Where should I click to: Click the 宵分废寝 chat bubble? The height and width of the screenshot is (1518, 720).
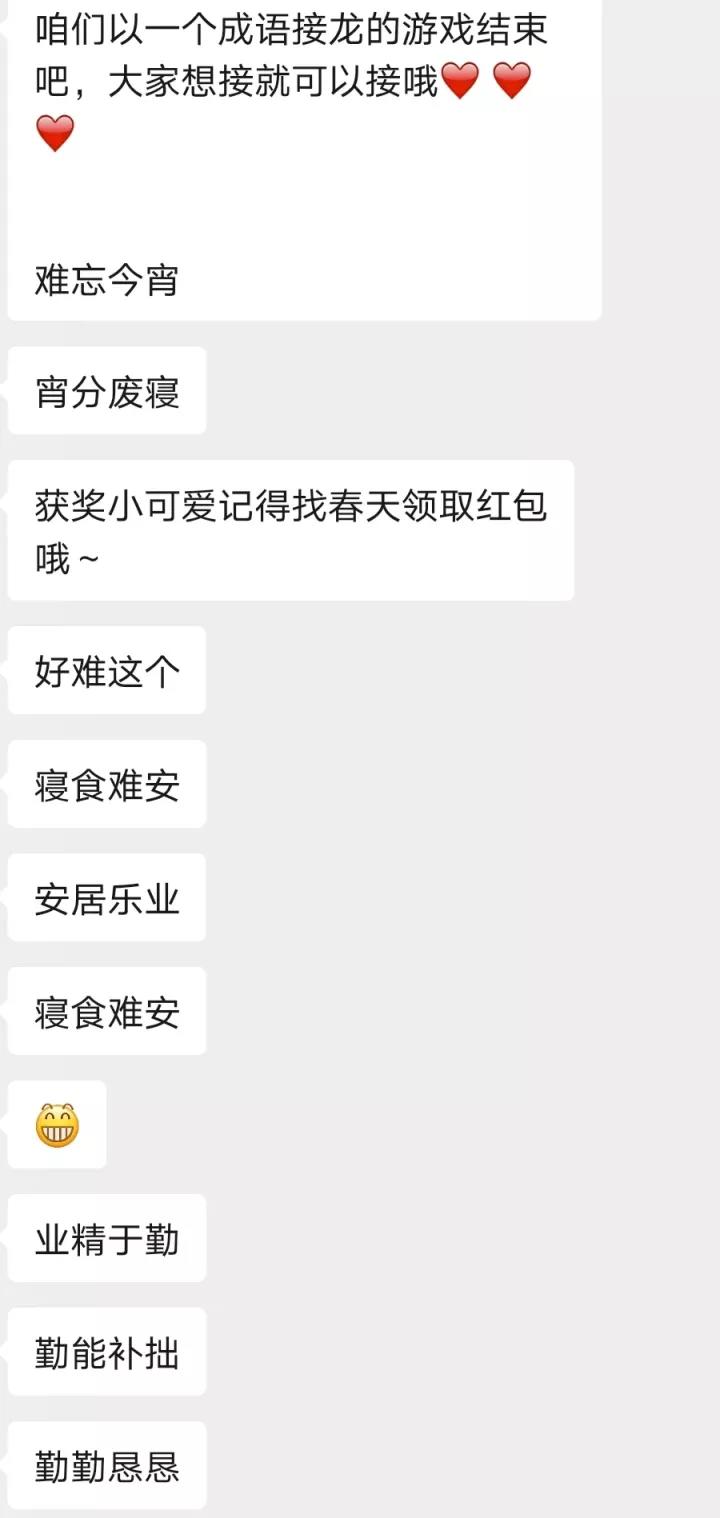click(x=103, y=392)
